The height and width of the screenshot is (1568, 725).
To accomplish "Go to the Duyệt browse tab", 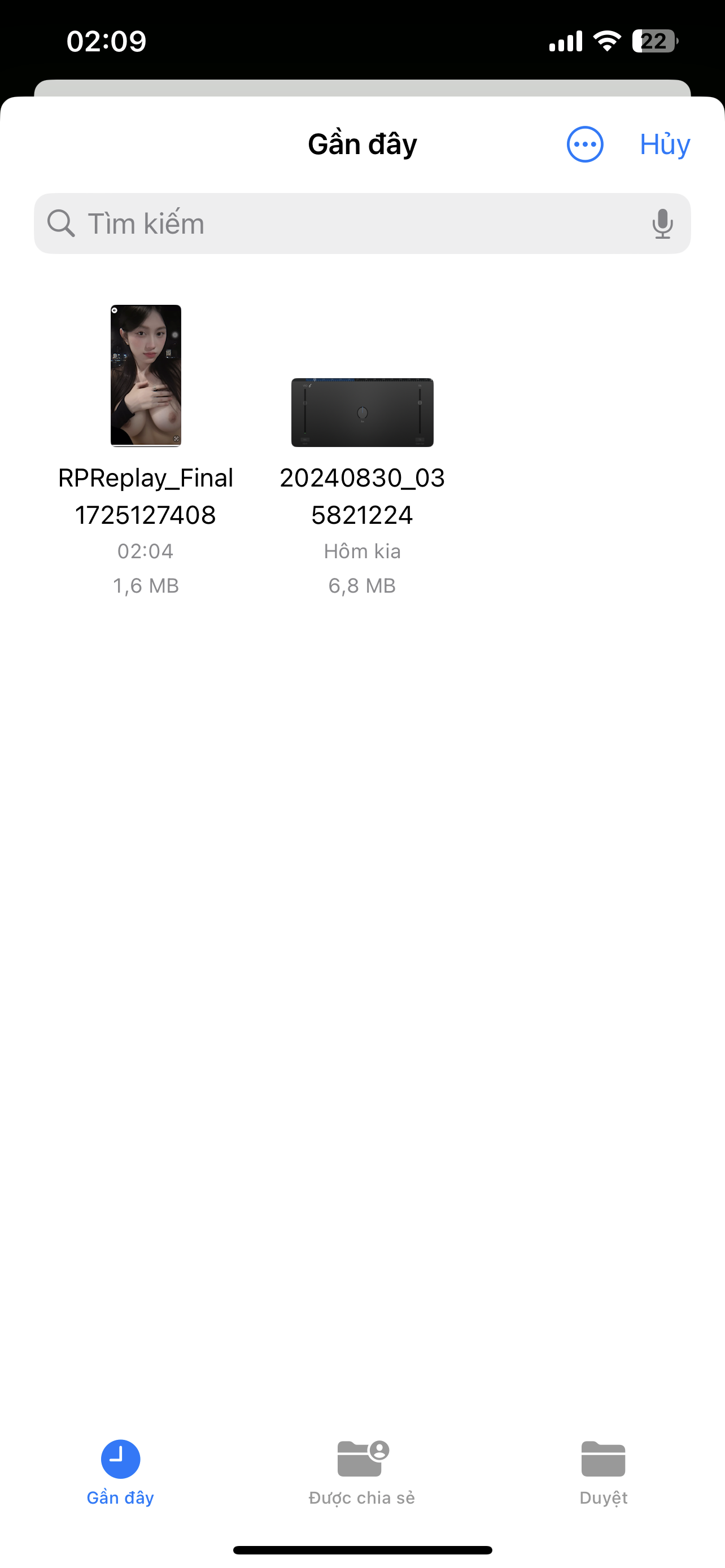I will (602, 1470).
